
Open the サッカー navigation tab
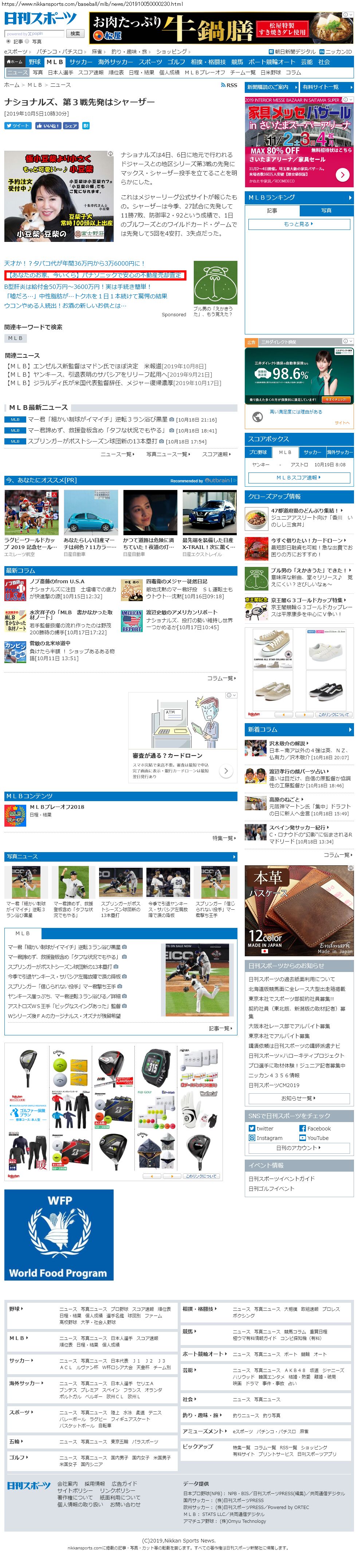click(x=80, y=62)
